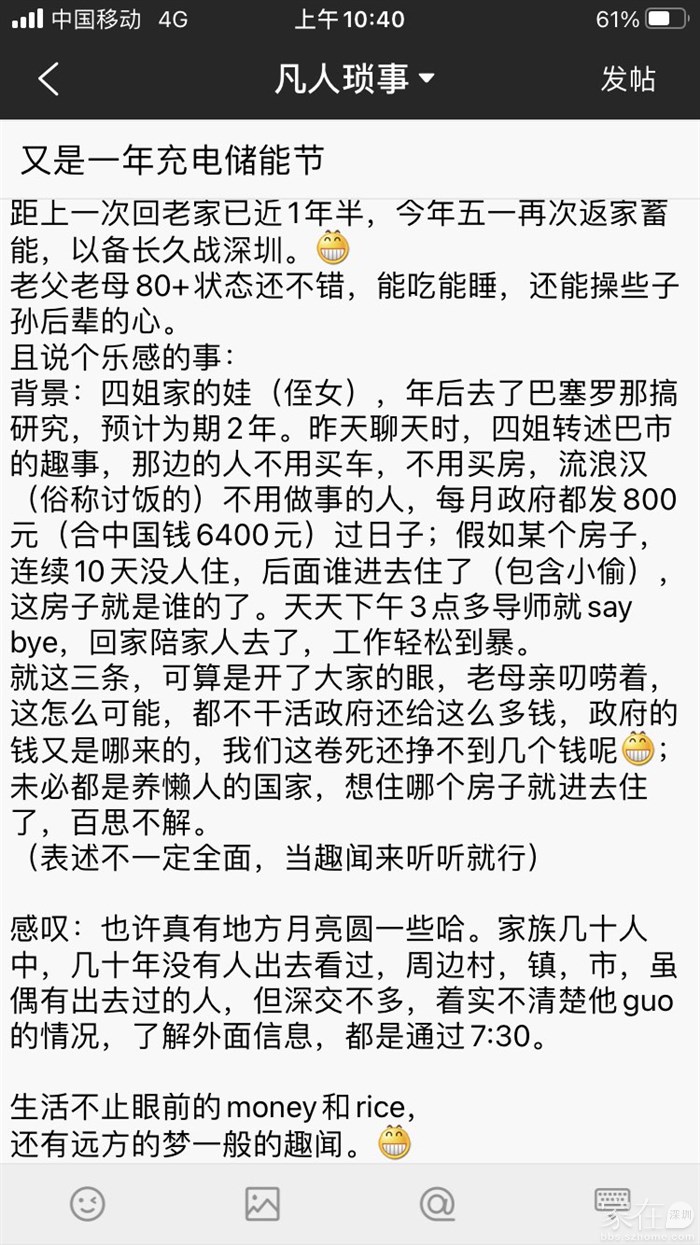Tap 发帖 to publish the post

coord(627,80)
